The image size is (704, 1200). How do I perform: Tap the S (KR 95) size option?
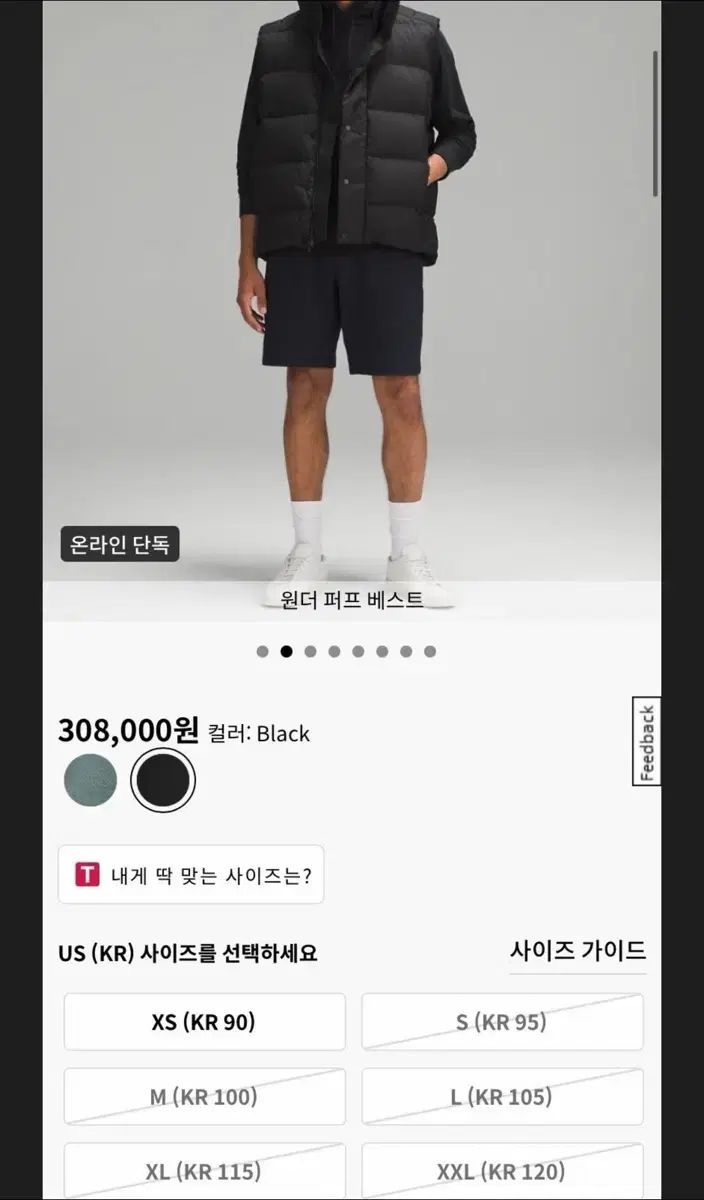click(502, 1022)
